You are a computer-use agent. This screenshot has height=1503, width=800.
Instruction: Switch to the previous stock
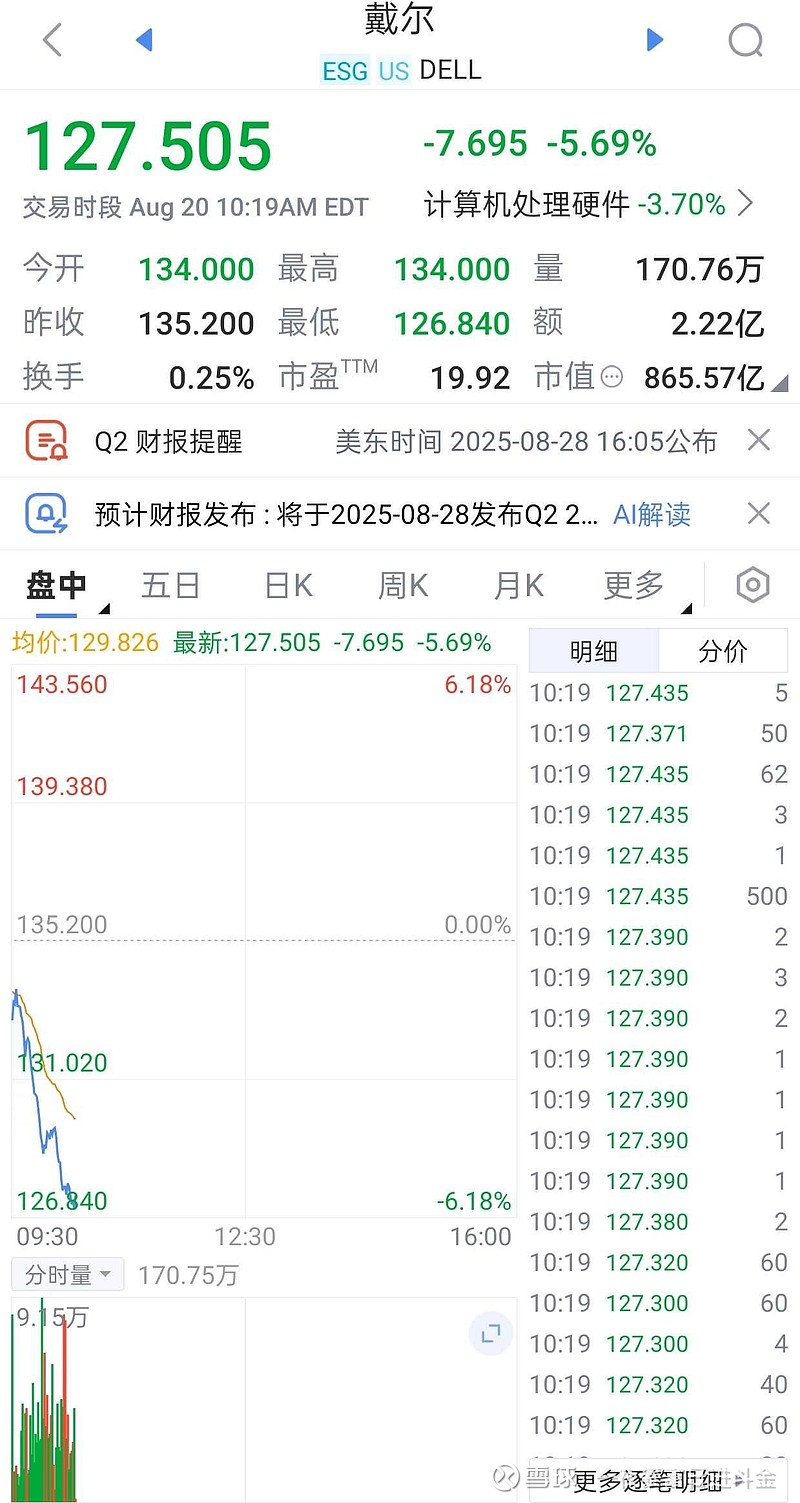pos(144,40)
